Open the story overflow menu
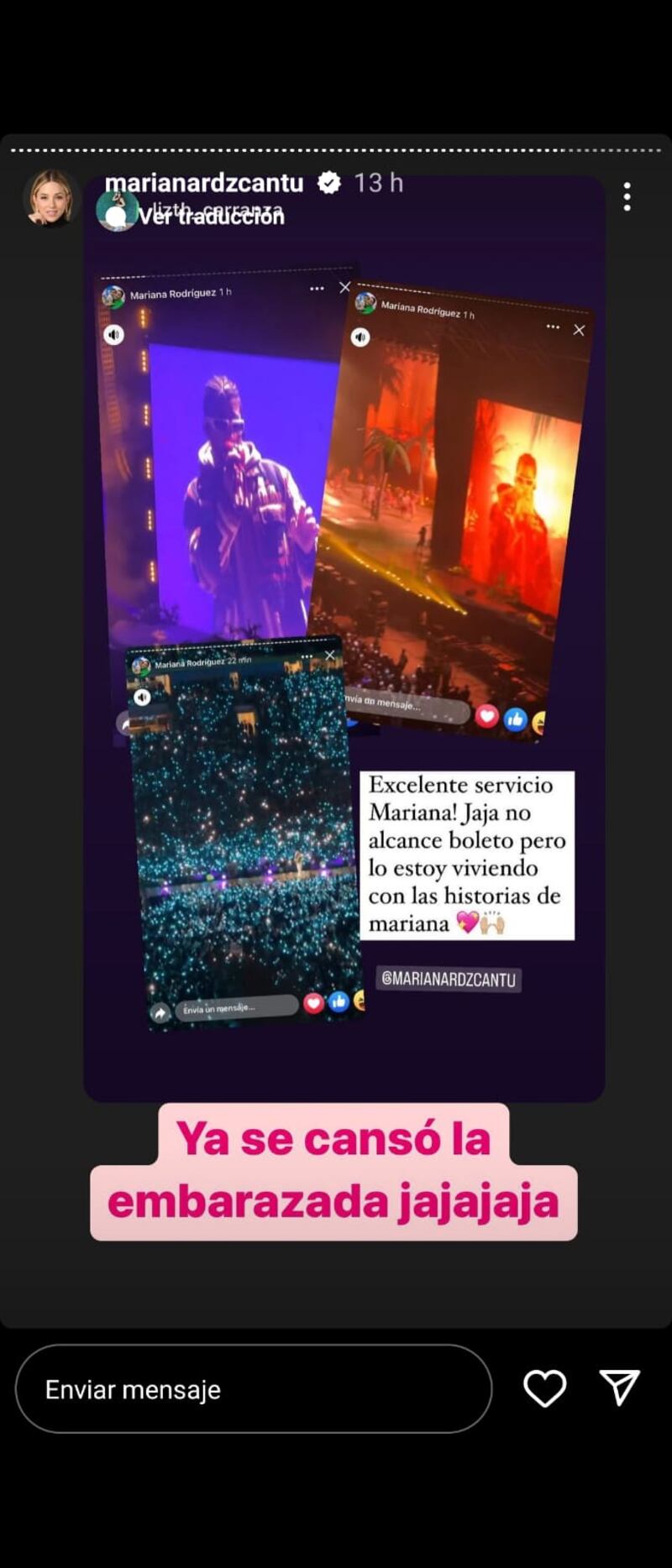The height and width of the screenshot is (1568, 672). pos(627,196)
